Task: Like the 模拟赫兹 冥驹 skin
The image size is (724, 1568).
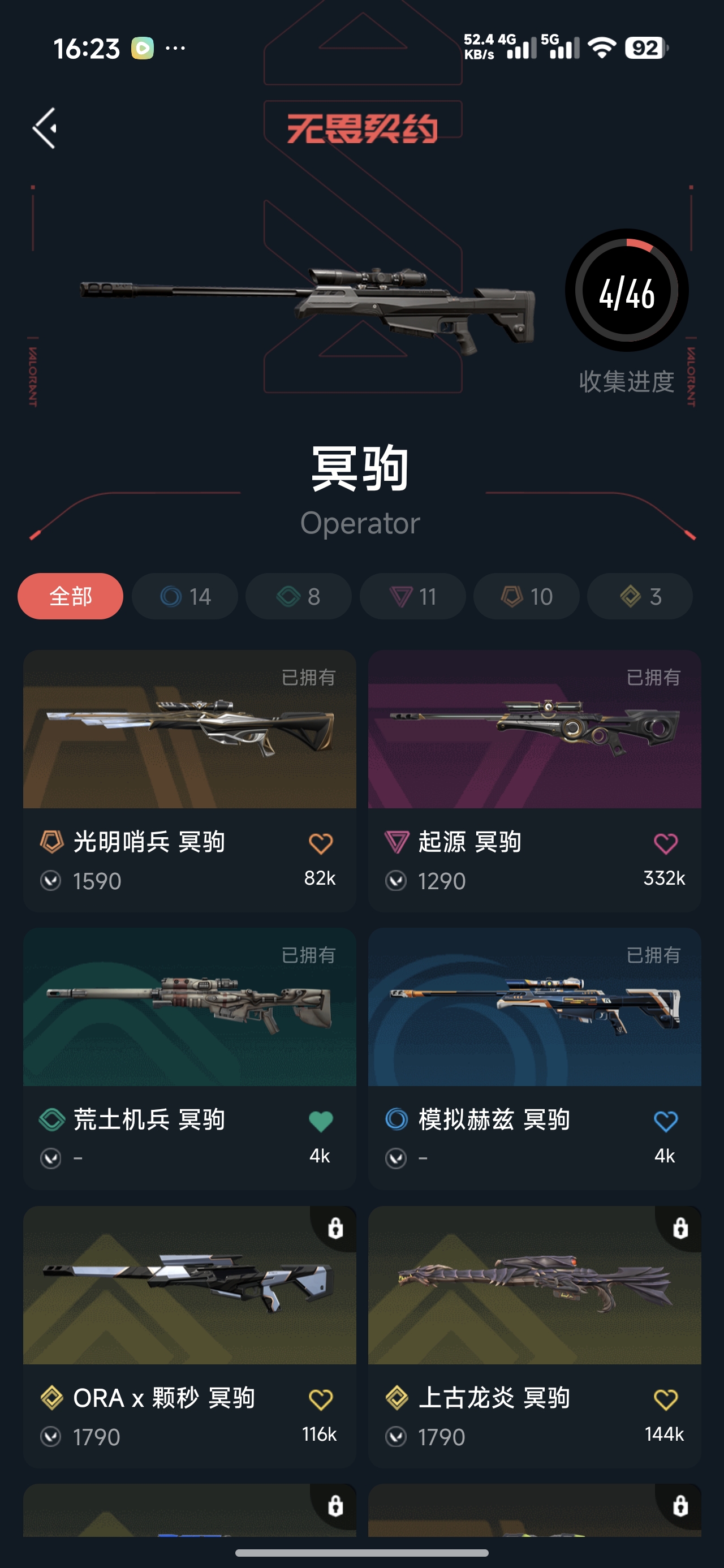Action: point(665,1121)
